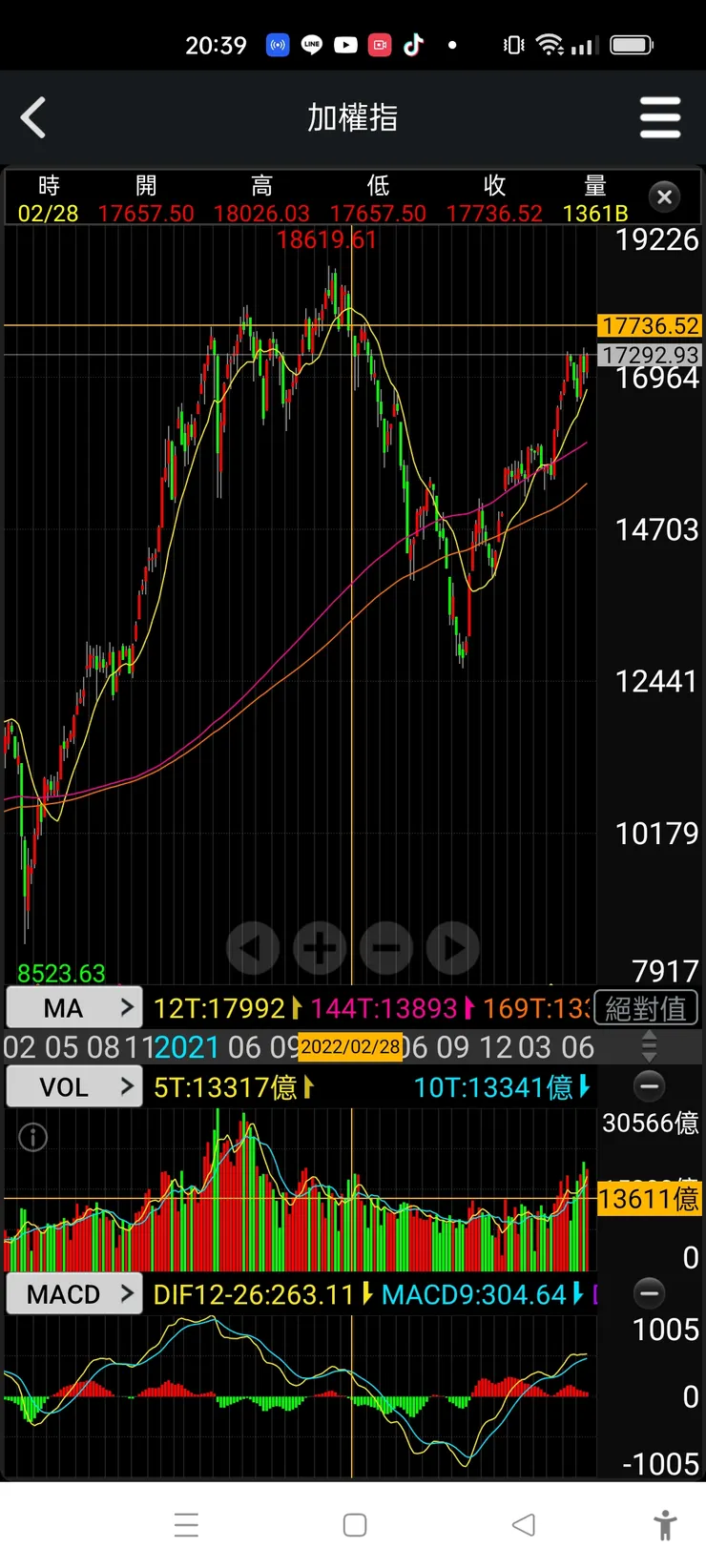Open the info icon in the volume panel
The image size is (706, 1568).
pos(33,1137)
